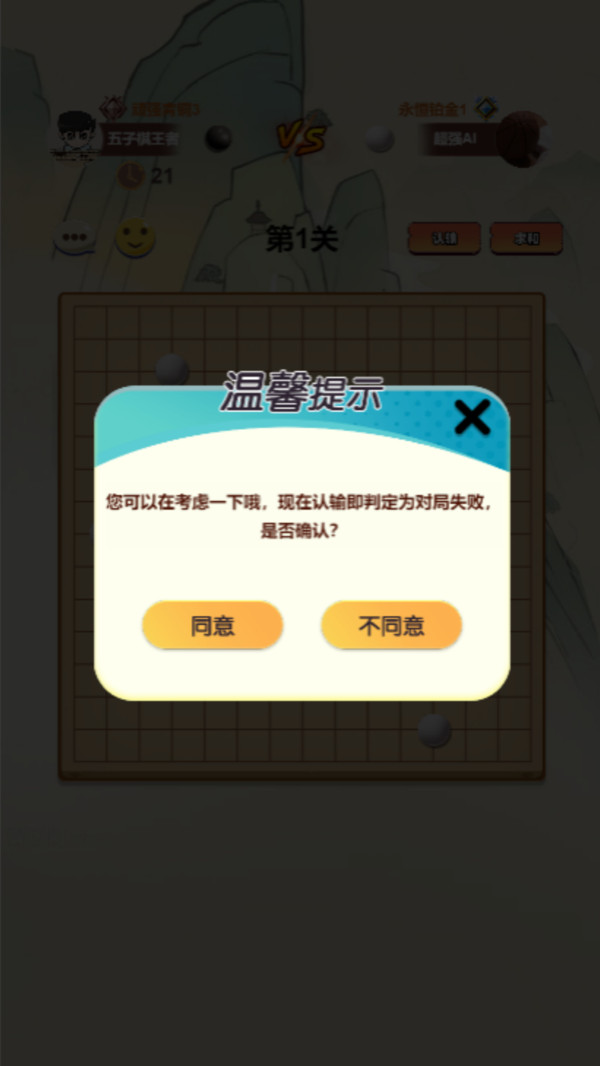Close the 温馨提示 dialog with the X
Viewport: 600px width, 1066px height.
472,417
